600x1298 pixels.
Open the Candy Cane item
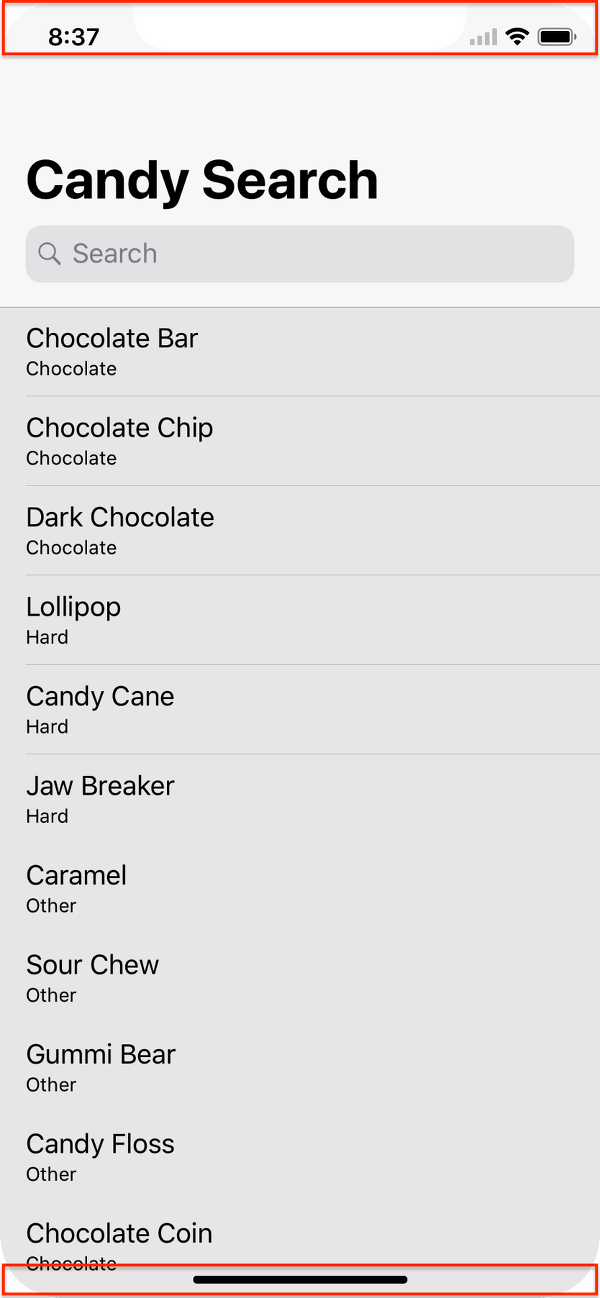coord(300,709)
